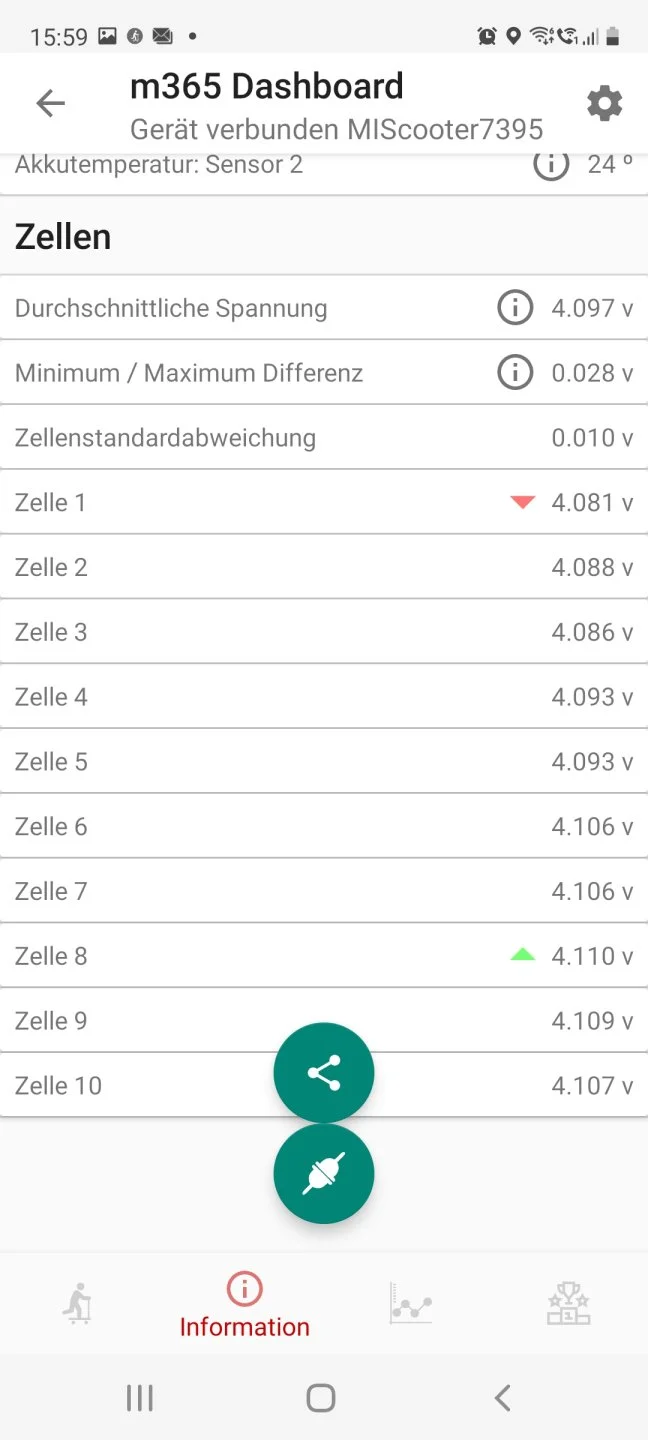The image size is (648, 1440).
Task: Open settings via the gear icon
Action: pos(604,103)
